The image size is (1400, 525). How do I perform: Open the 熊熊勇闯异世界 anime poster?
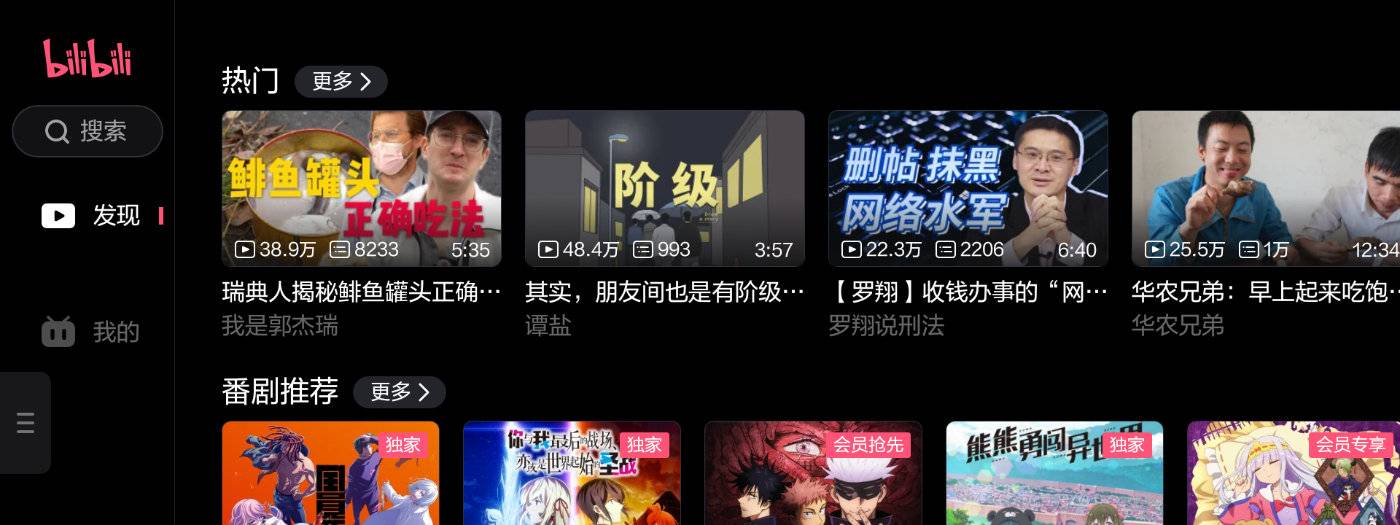click(x=1054, y=474)
